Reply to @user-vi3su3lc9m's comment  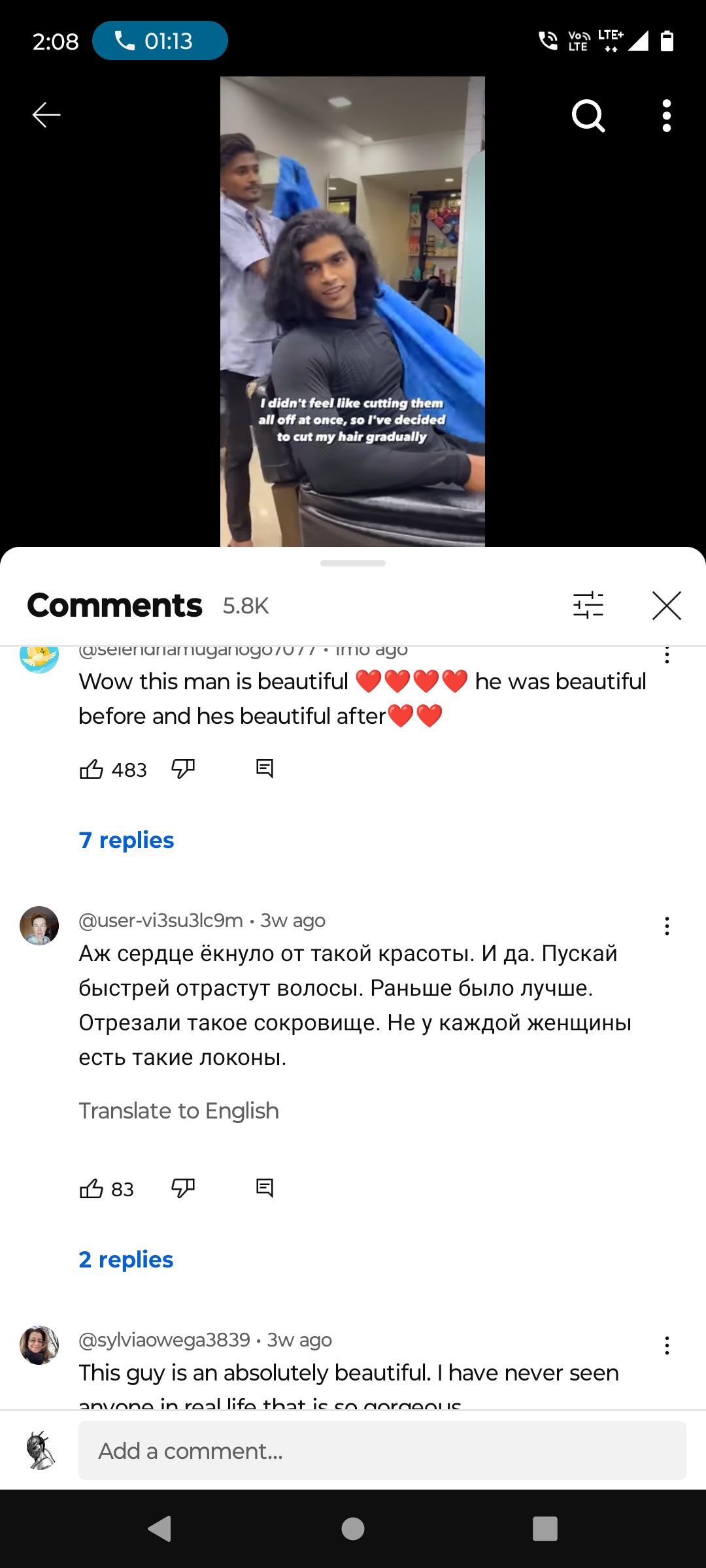coord(265,1188)
